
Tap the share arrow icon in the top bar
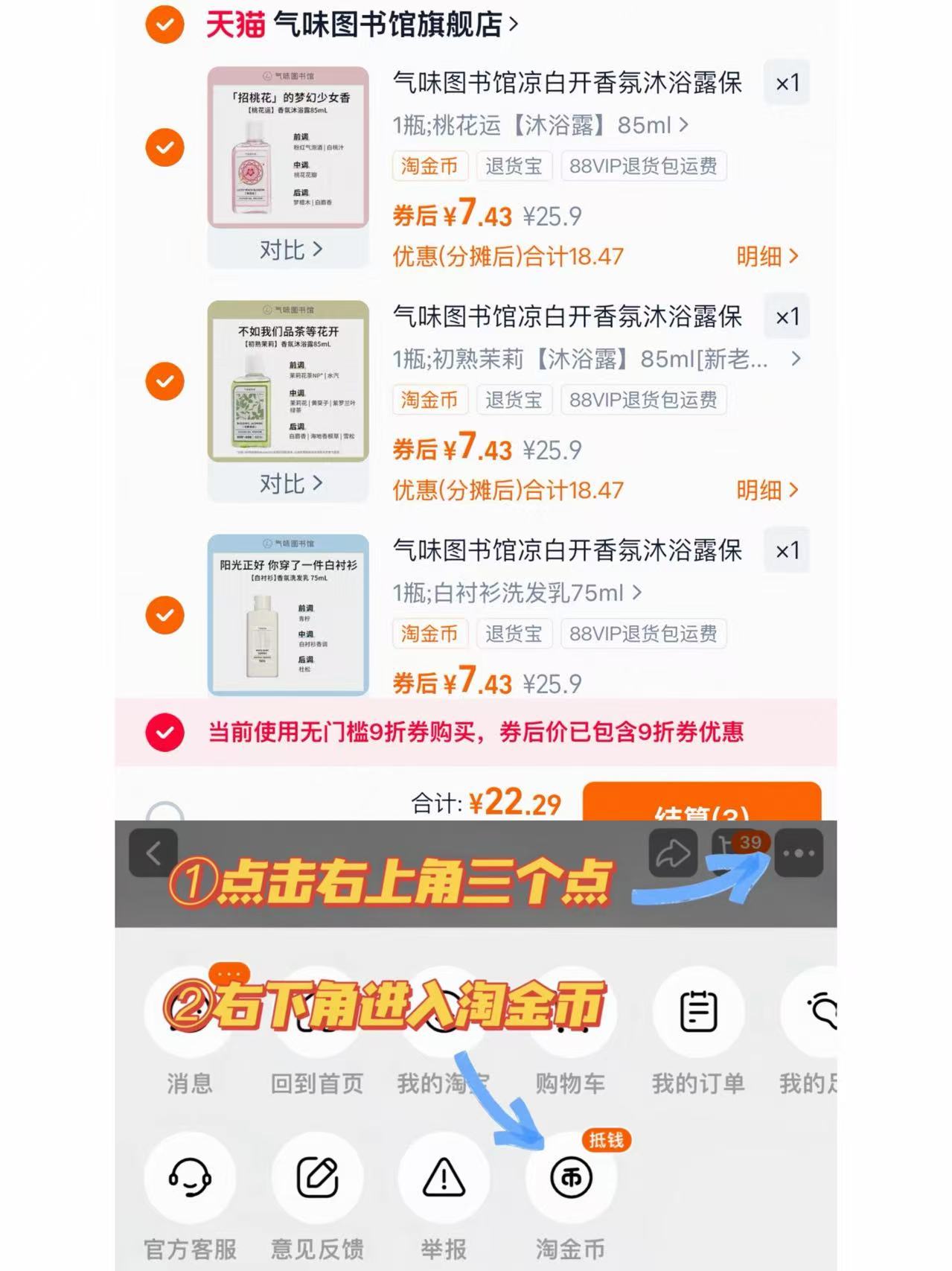[672, 852]
